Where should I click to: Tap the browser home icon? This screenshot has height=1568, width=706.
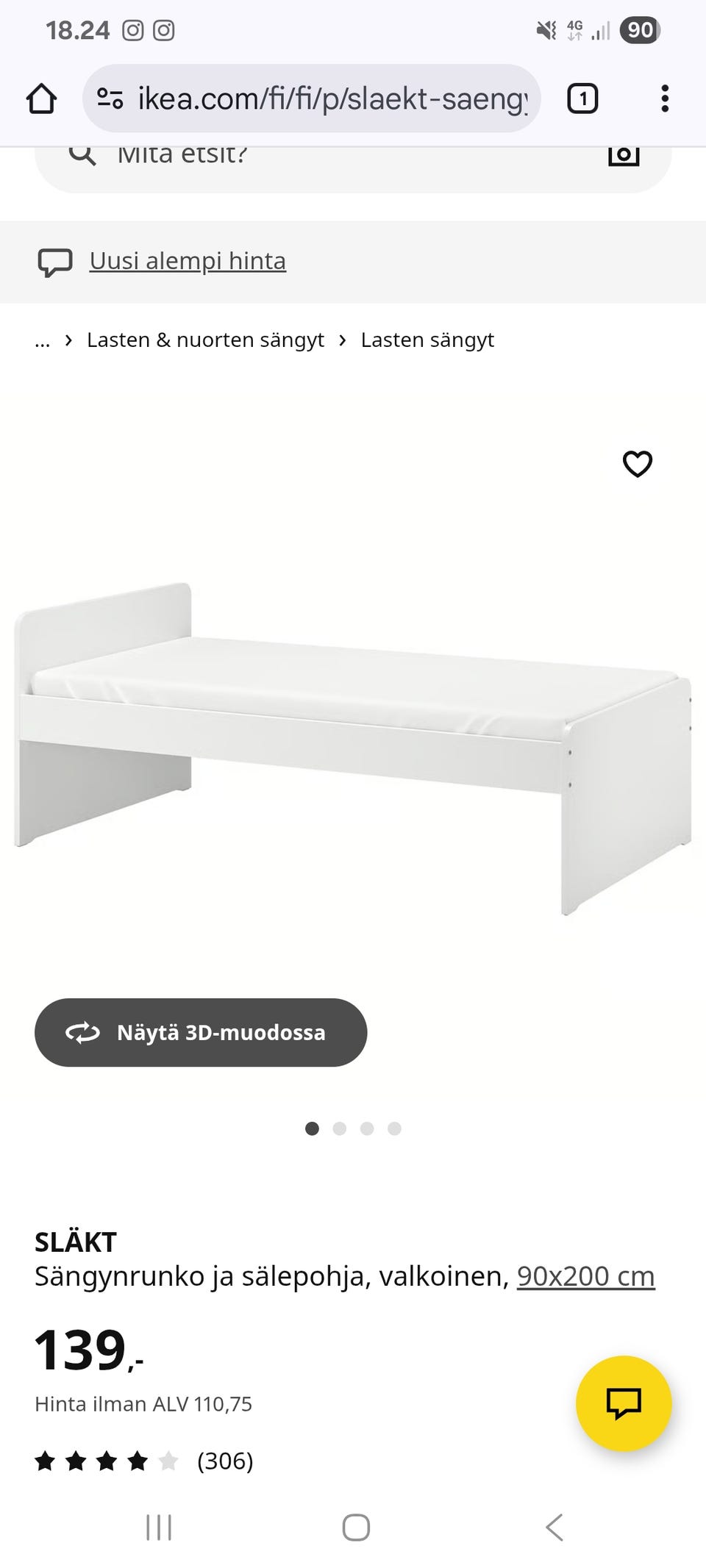[41, 98]
